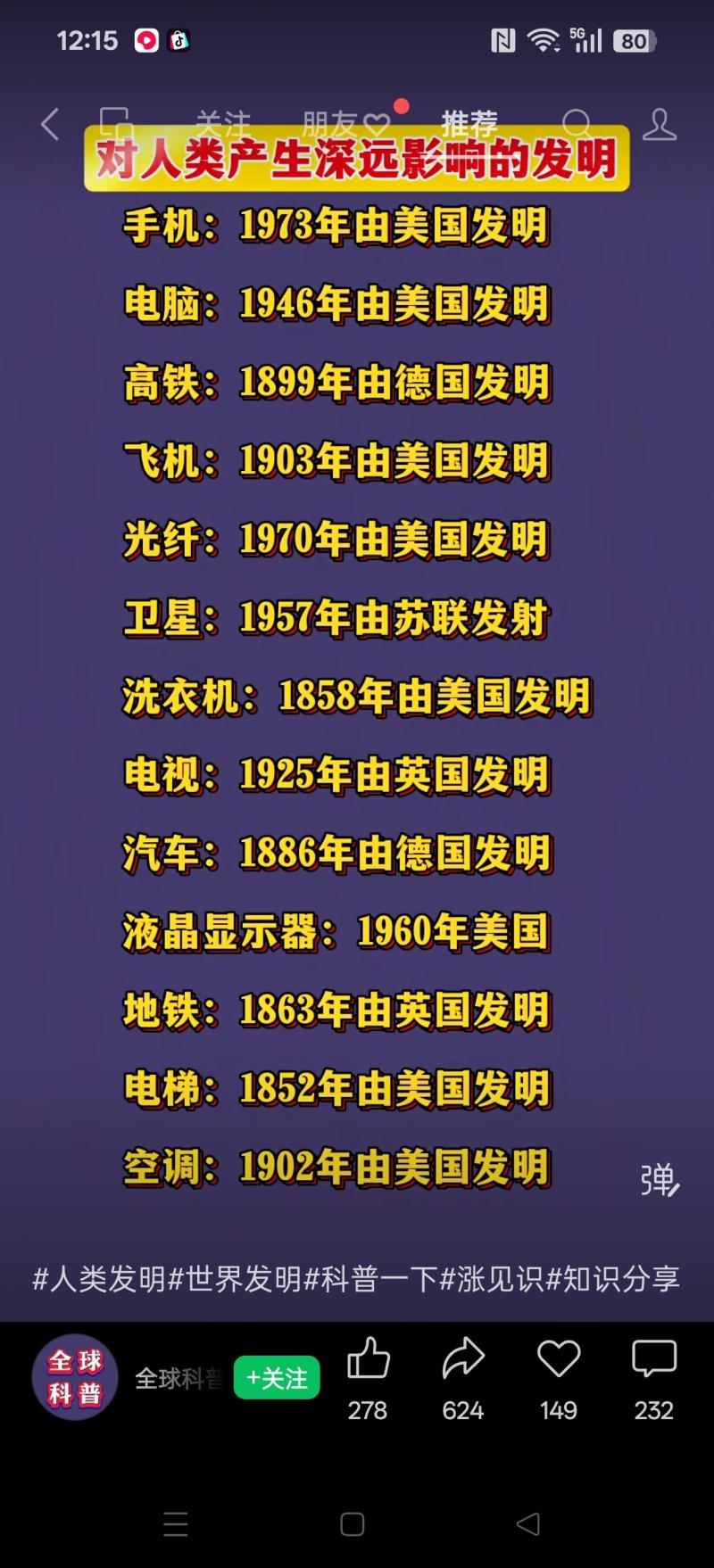This screenshot has height=1568, width=714.
Task: Open the 全球科普 avatar
Action: (75, 1377)
